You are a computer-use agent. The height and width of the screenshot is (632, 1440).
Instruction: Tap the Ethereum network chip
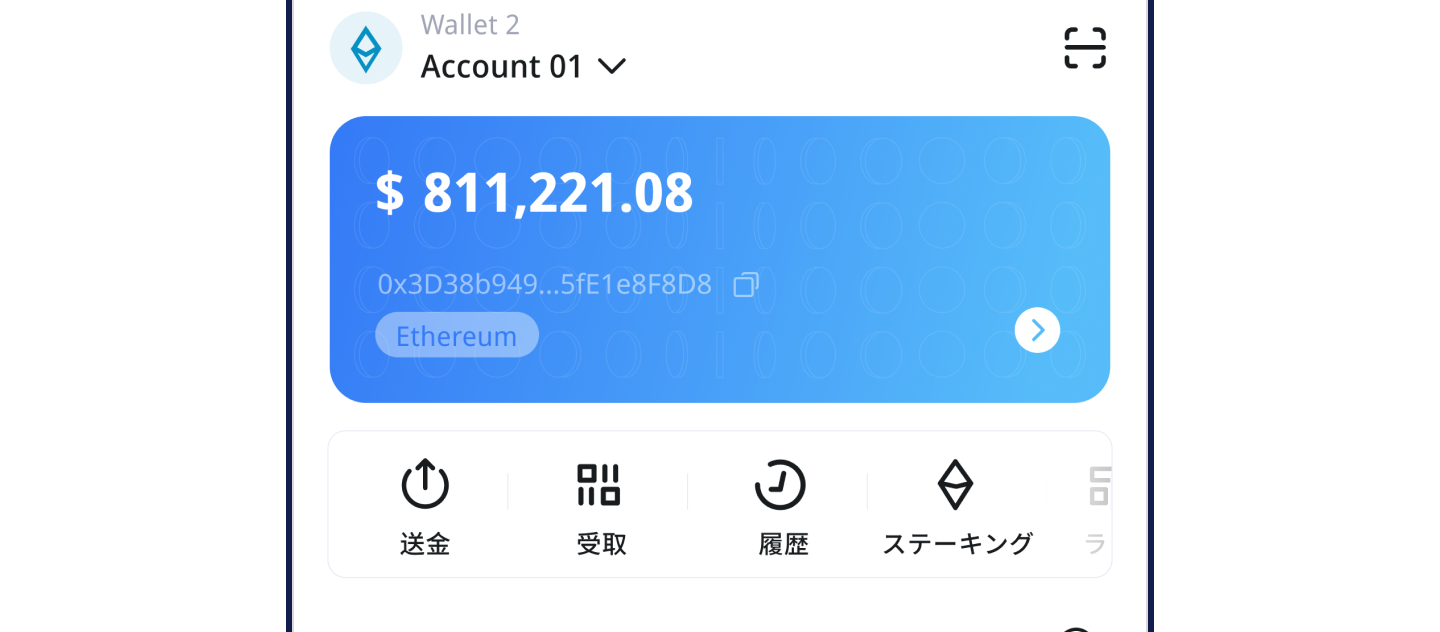(457, 336)
